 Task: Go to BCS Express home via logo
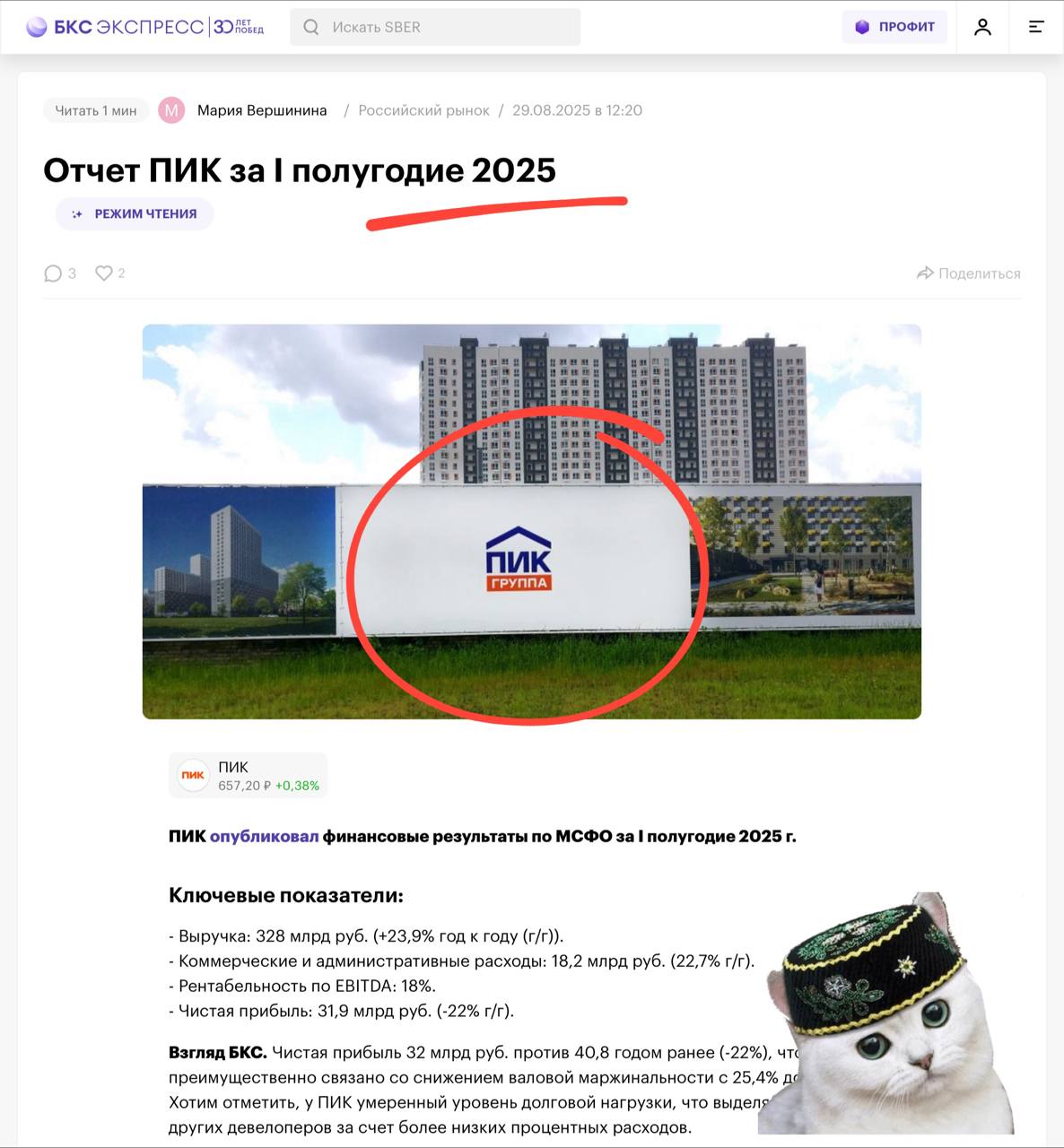tap(144, 27)
